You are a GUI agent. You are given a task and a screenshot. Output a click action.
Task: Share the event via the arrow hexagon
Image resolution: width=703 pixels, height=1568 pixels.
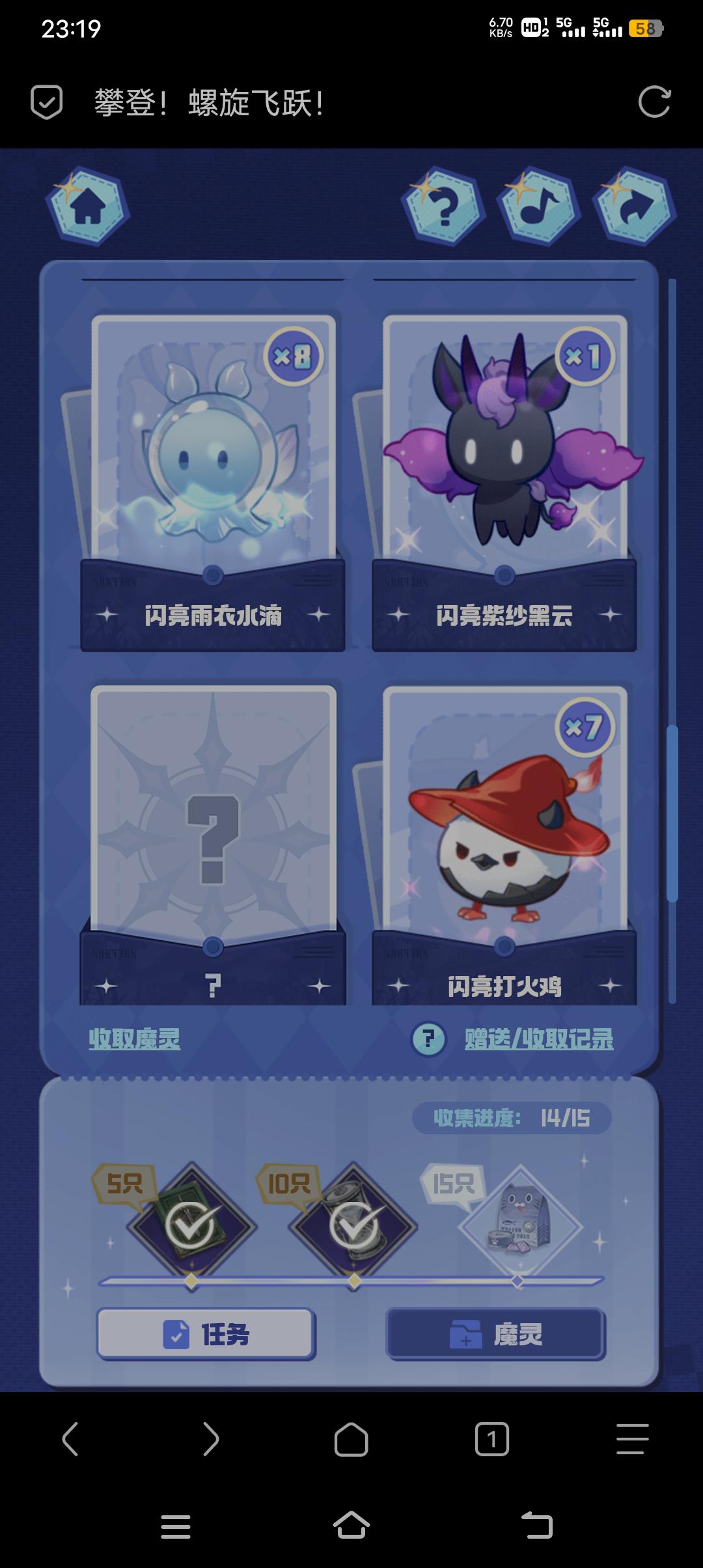pos(634,207)
